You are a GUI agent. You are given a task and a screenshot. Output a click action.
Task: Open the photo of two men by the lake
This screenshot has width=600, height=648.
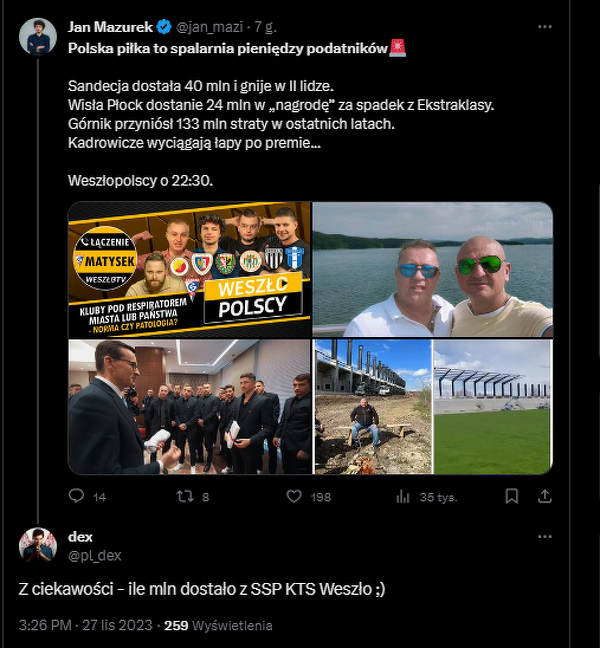click(x=433, y=269)
